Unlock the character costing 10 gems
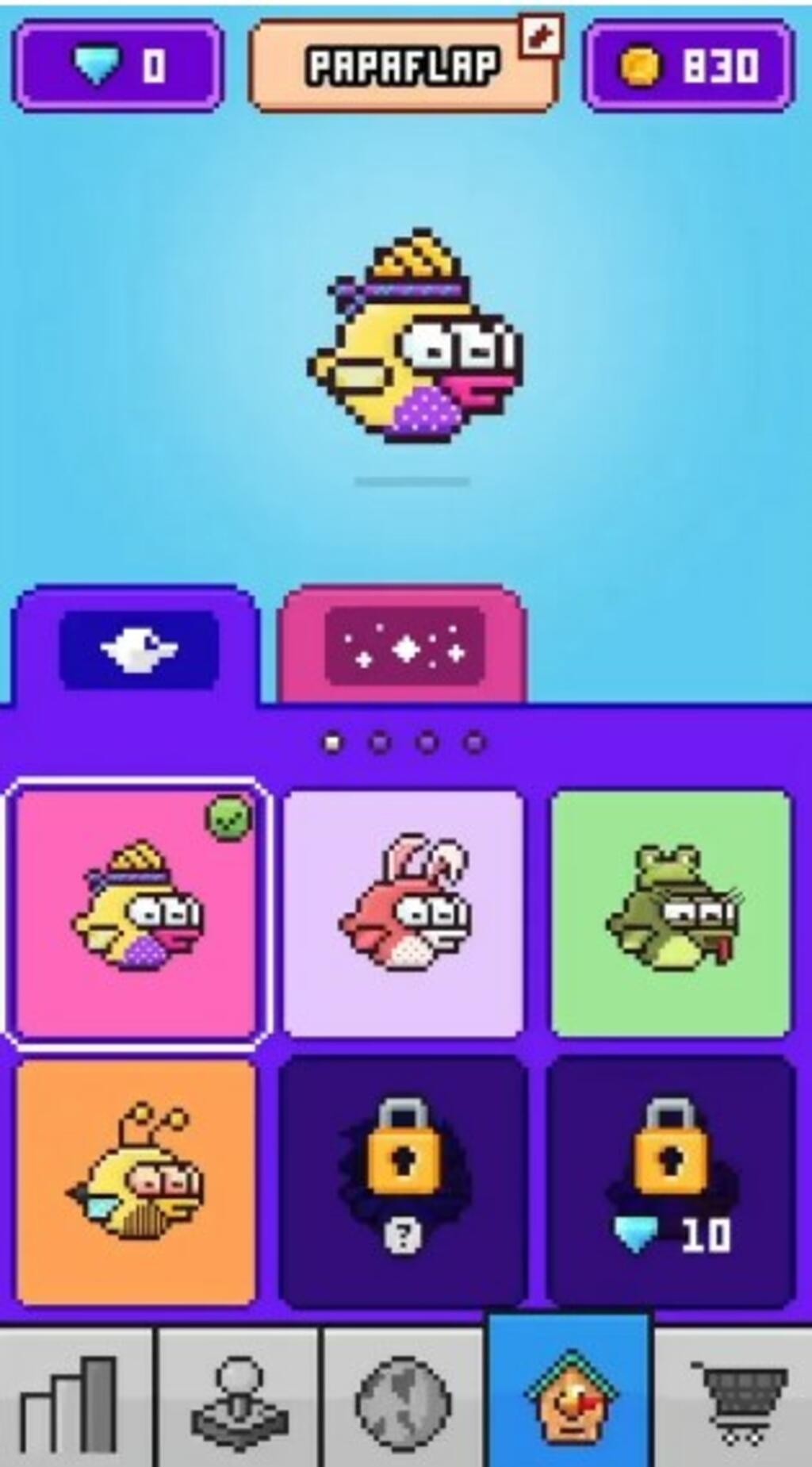This screenshot has height=1467, width=812. [671, 1182]
